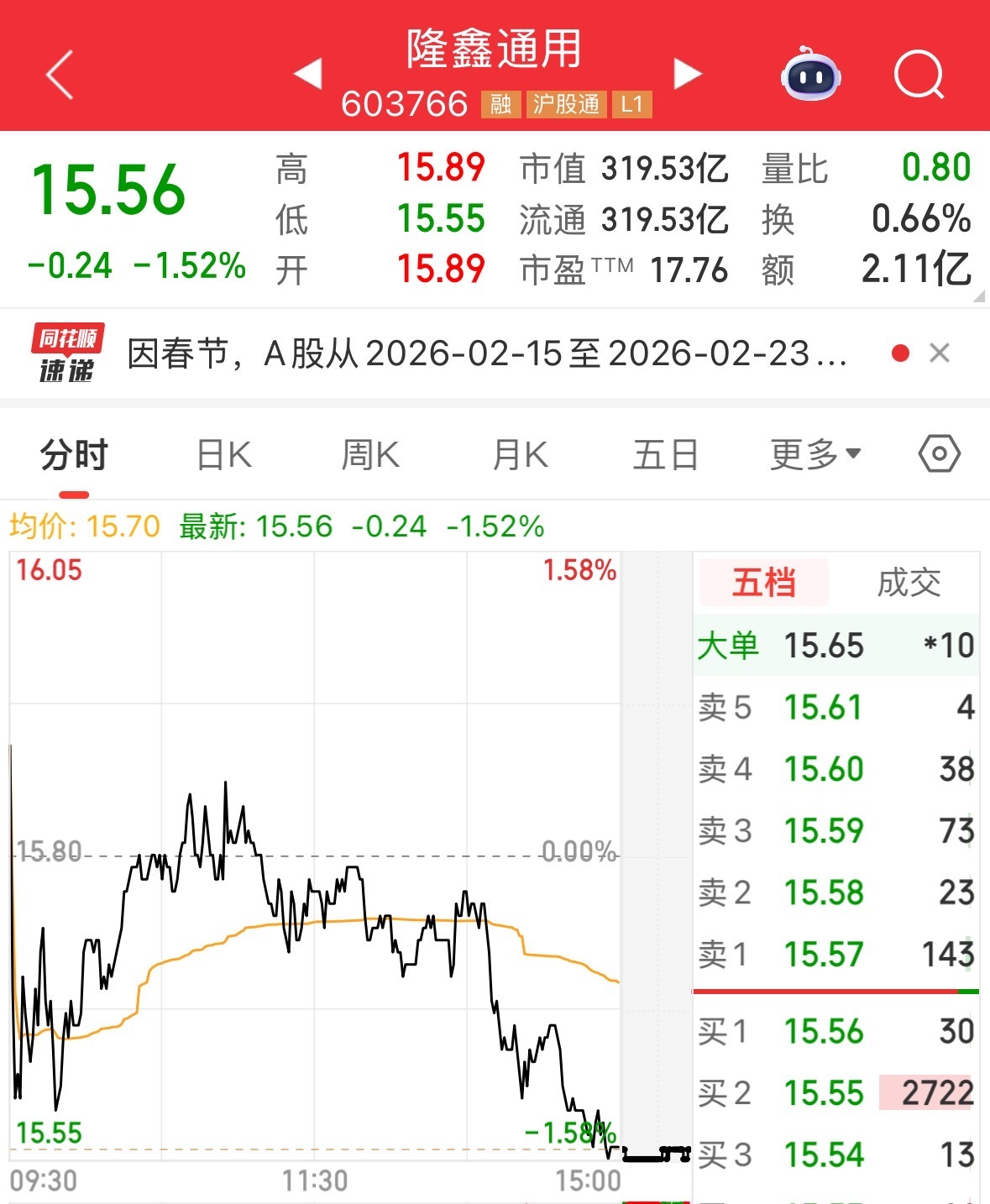Viewport: 990px width, 1204px height.
Task: Switch to the next stock
Action: point(687,73)
